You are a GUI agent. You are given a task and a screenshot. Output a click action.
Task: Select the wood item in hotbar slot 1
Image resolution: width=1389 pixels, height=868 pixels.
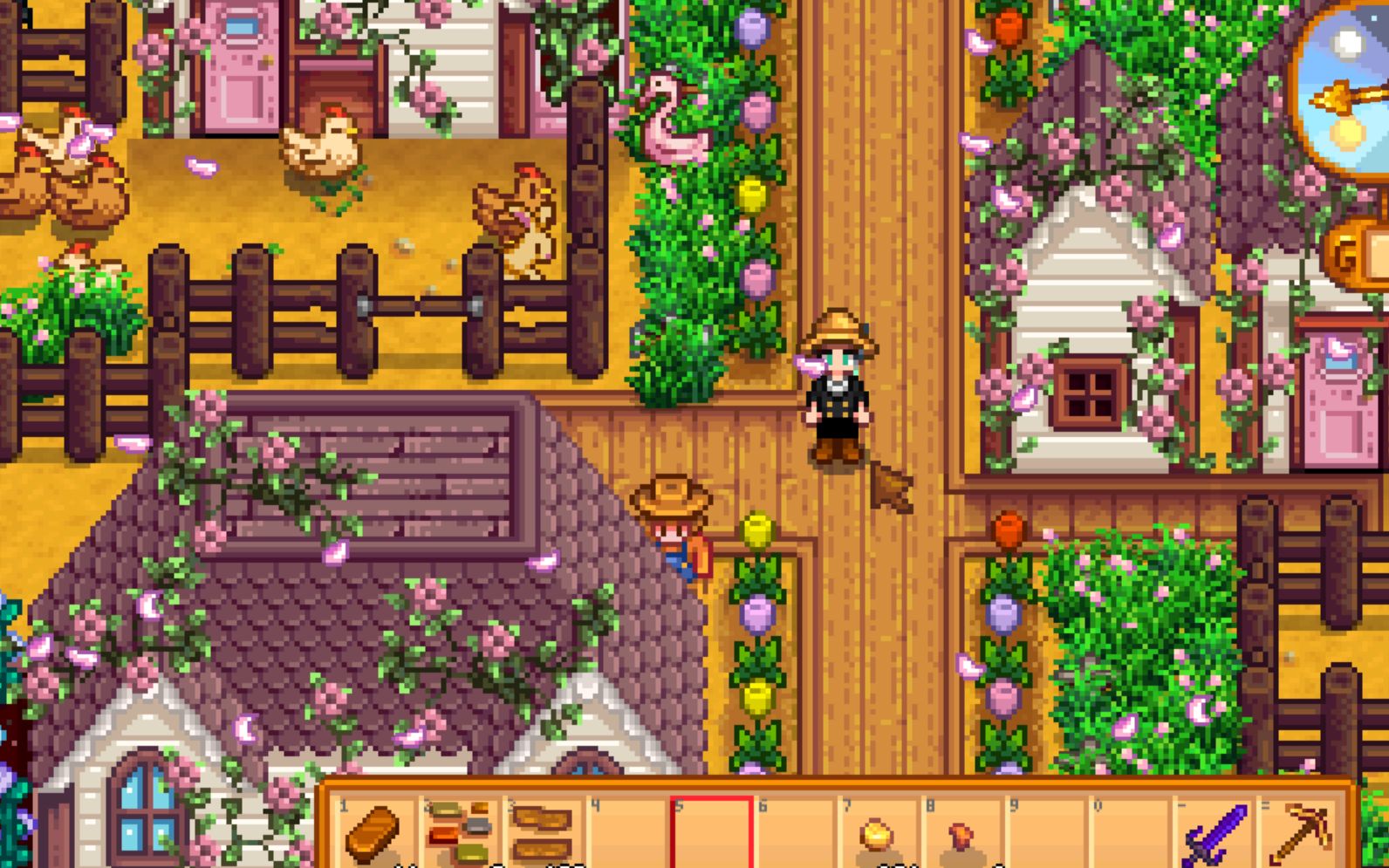coord(373,834)
